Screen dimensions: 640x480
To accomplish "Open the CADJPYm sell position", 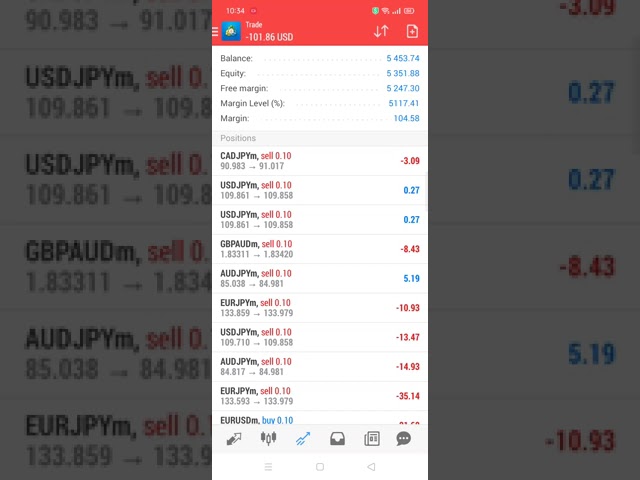I will (320, 161).
